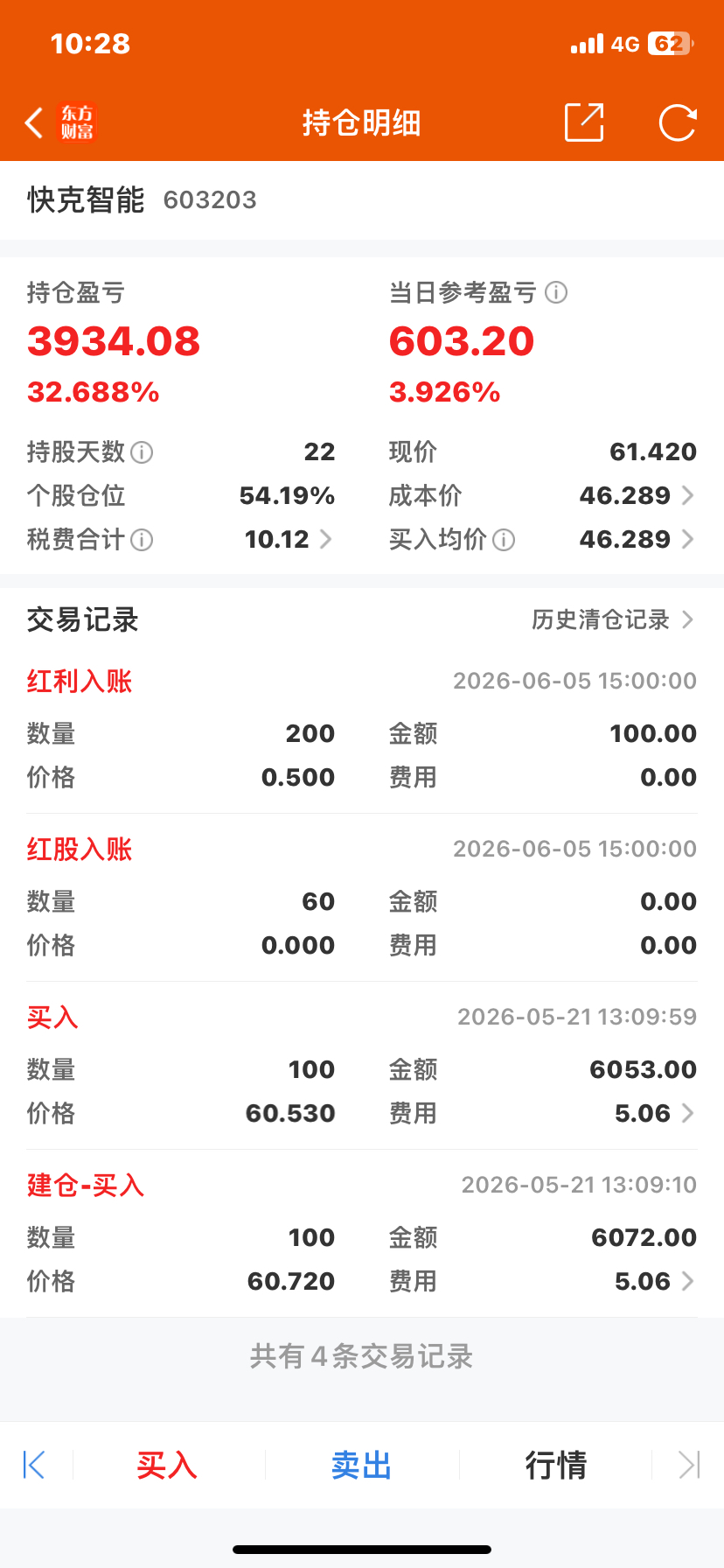Go back using the top-left arrow
Screen dimensions: 724x1568
(x=34, y=123)
